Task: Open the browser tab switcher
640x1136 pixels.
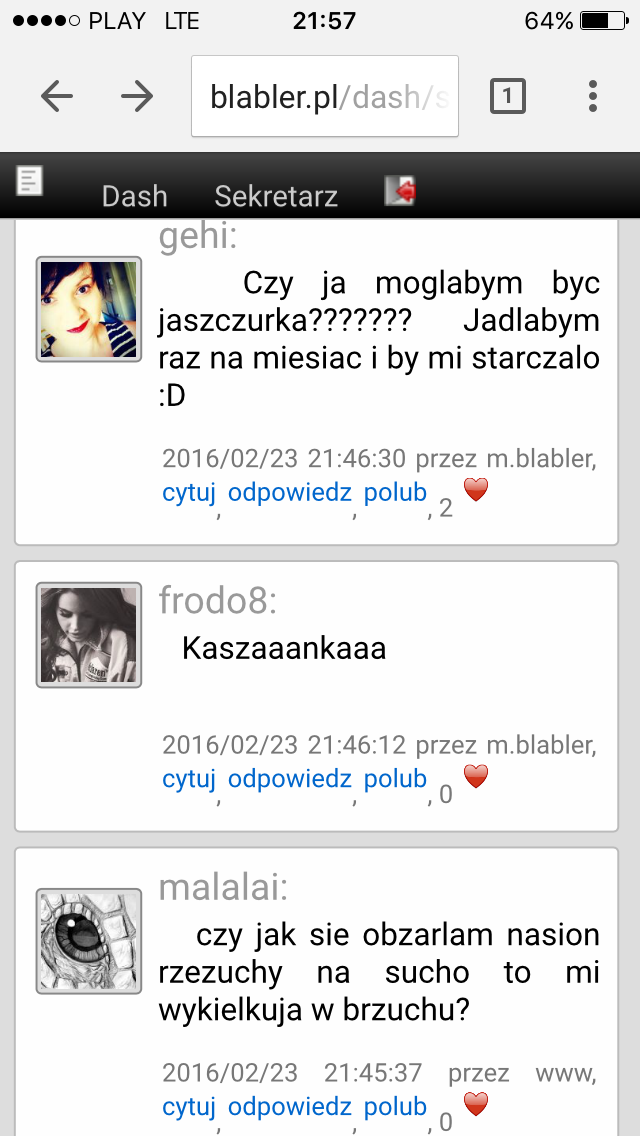Action: [507, 96]
